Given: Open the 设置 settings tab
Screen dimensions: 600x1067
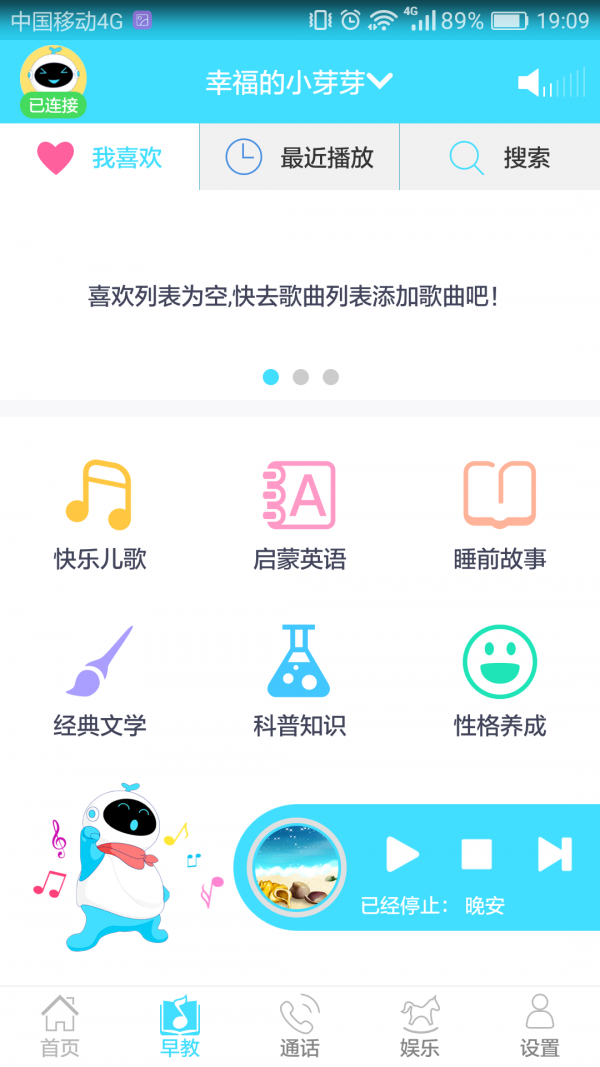Looking at the screenshot, I should point(539,1027).
